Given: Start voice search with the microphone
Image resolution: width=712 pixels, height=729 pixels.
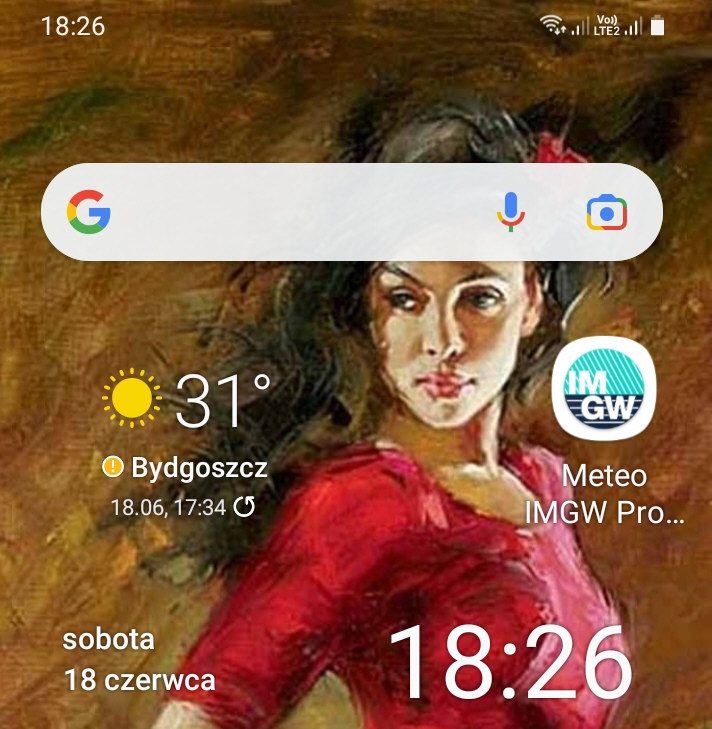Looking at the screenshot, I should [x=511, y=212].
